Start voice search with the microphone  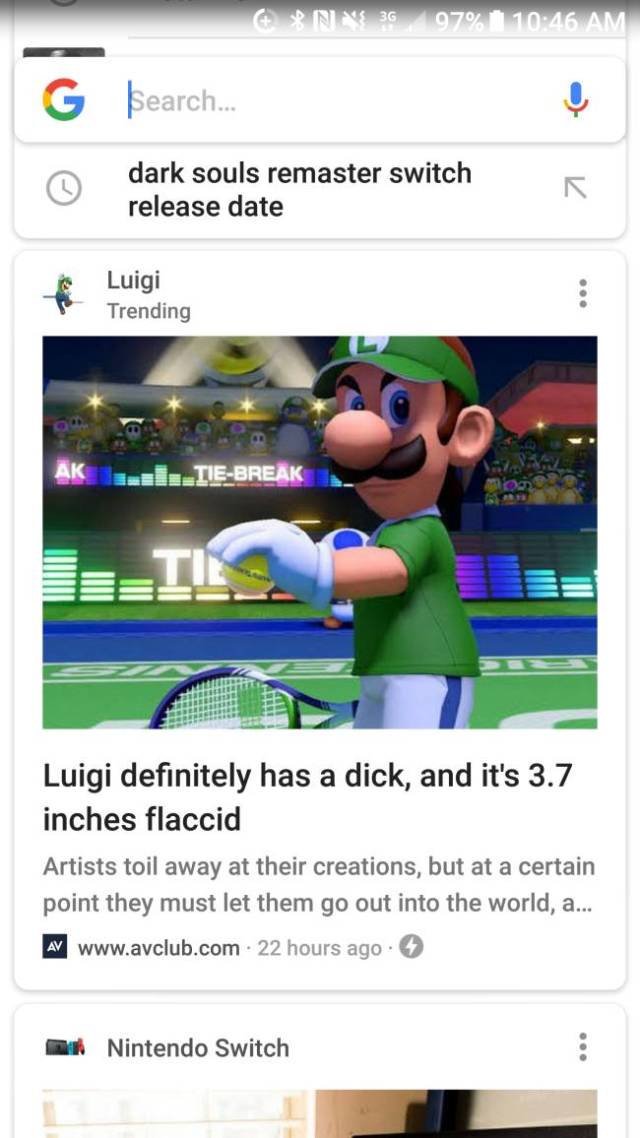click(575, 100)
